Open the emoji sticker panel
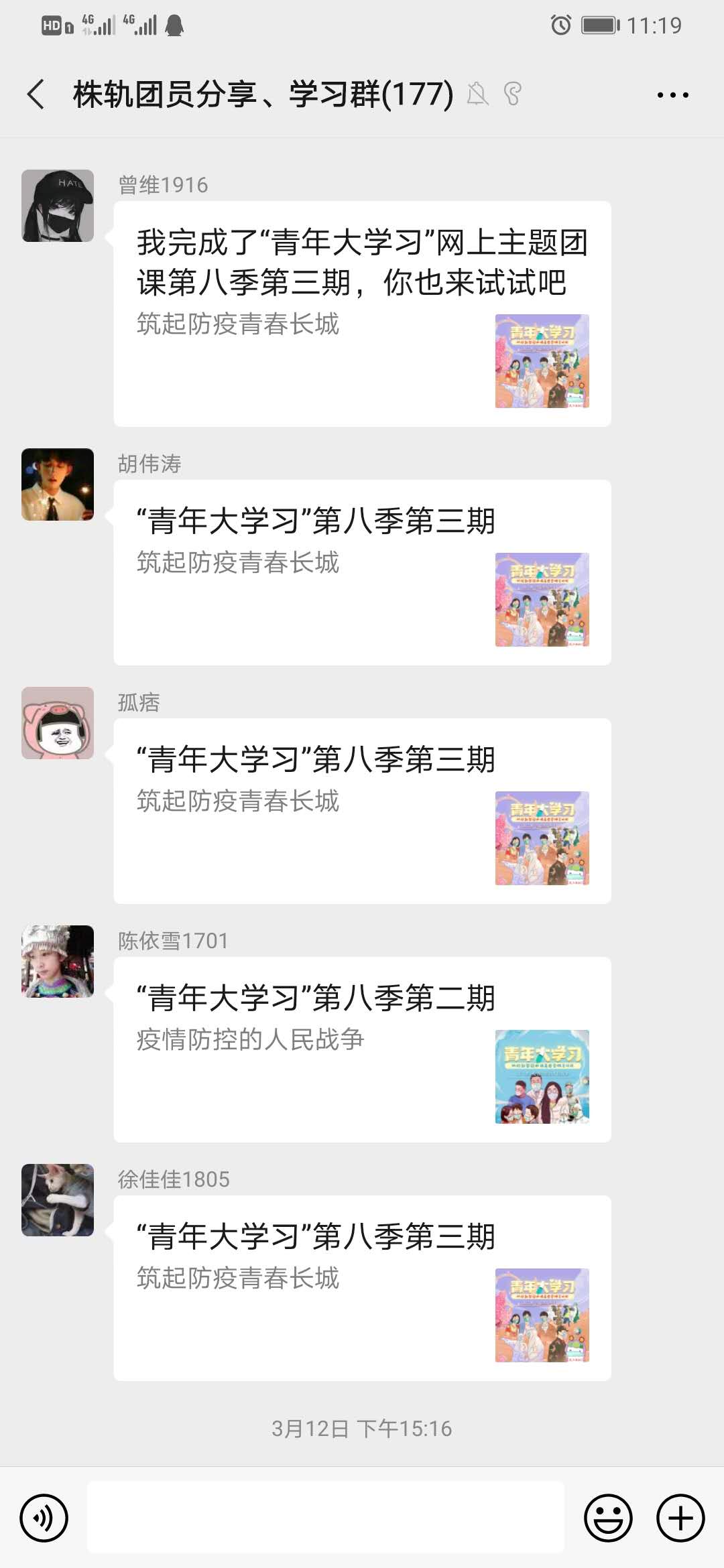The height and width of the screenshot is (1568, 724). tap(608, 1518)
